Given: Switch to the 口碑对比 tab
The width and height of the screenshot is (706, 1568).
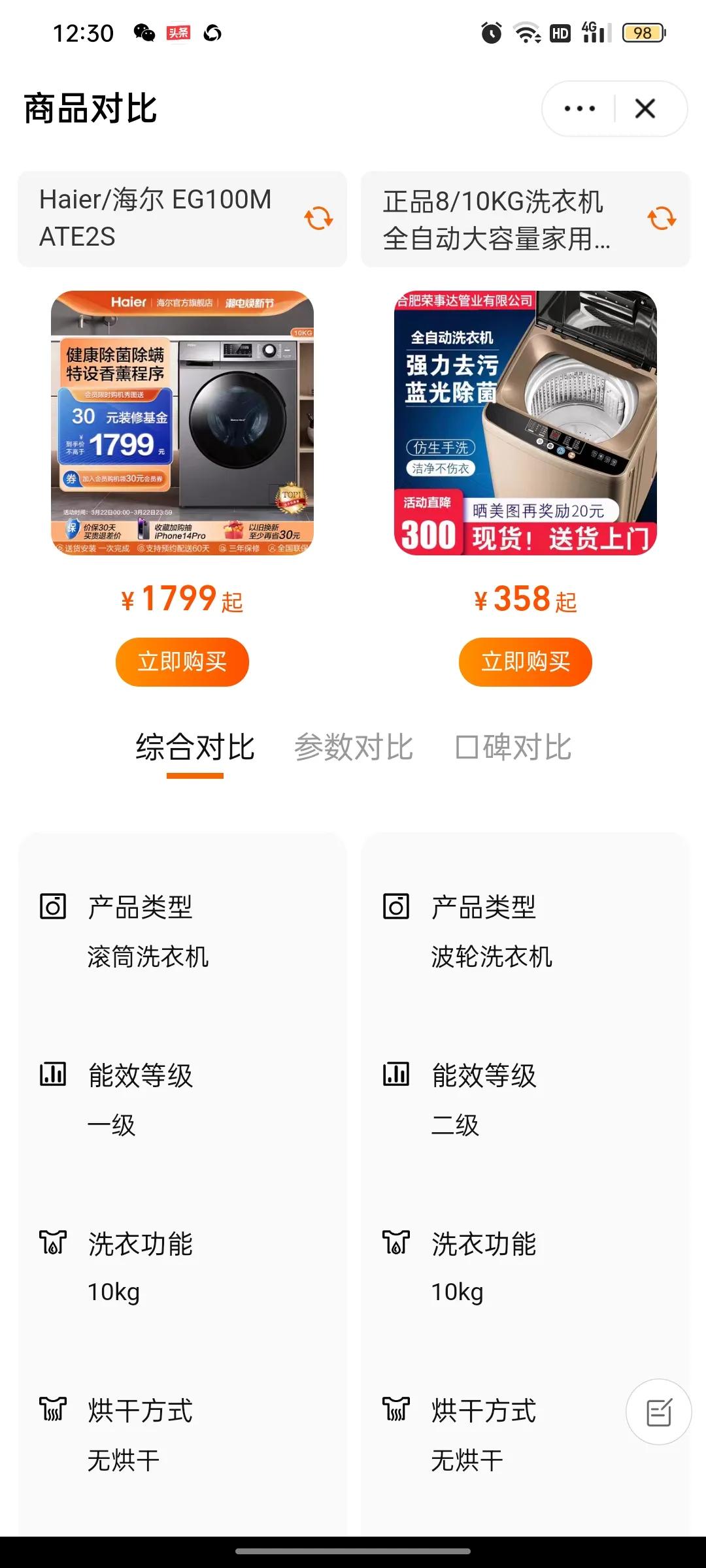Looking at the screenshot, I should click(x=513, y=747).
